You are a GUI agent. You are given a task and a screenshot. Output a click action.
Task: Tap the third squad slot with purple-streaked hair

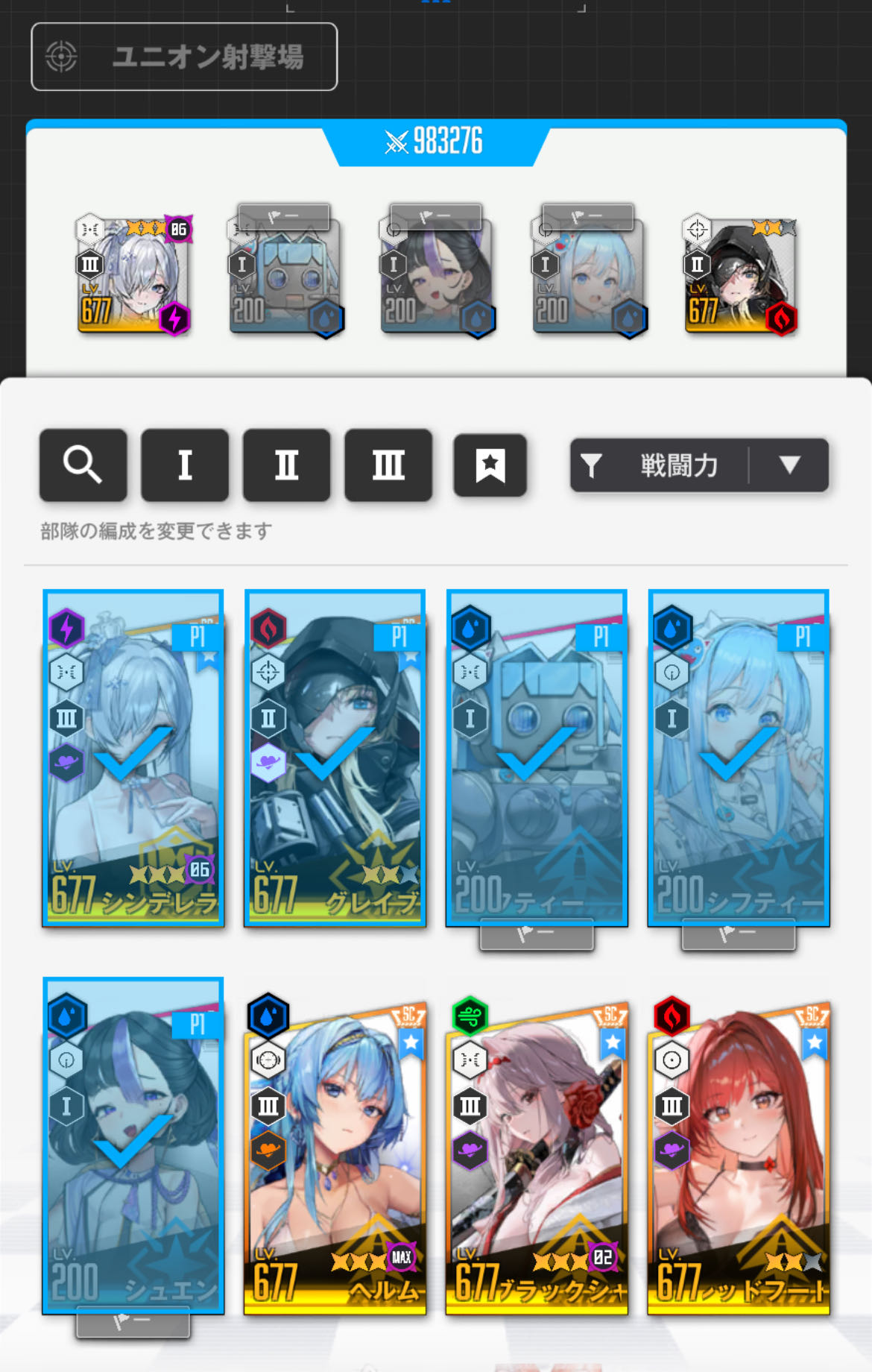coord(437,274)
